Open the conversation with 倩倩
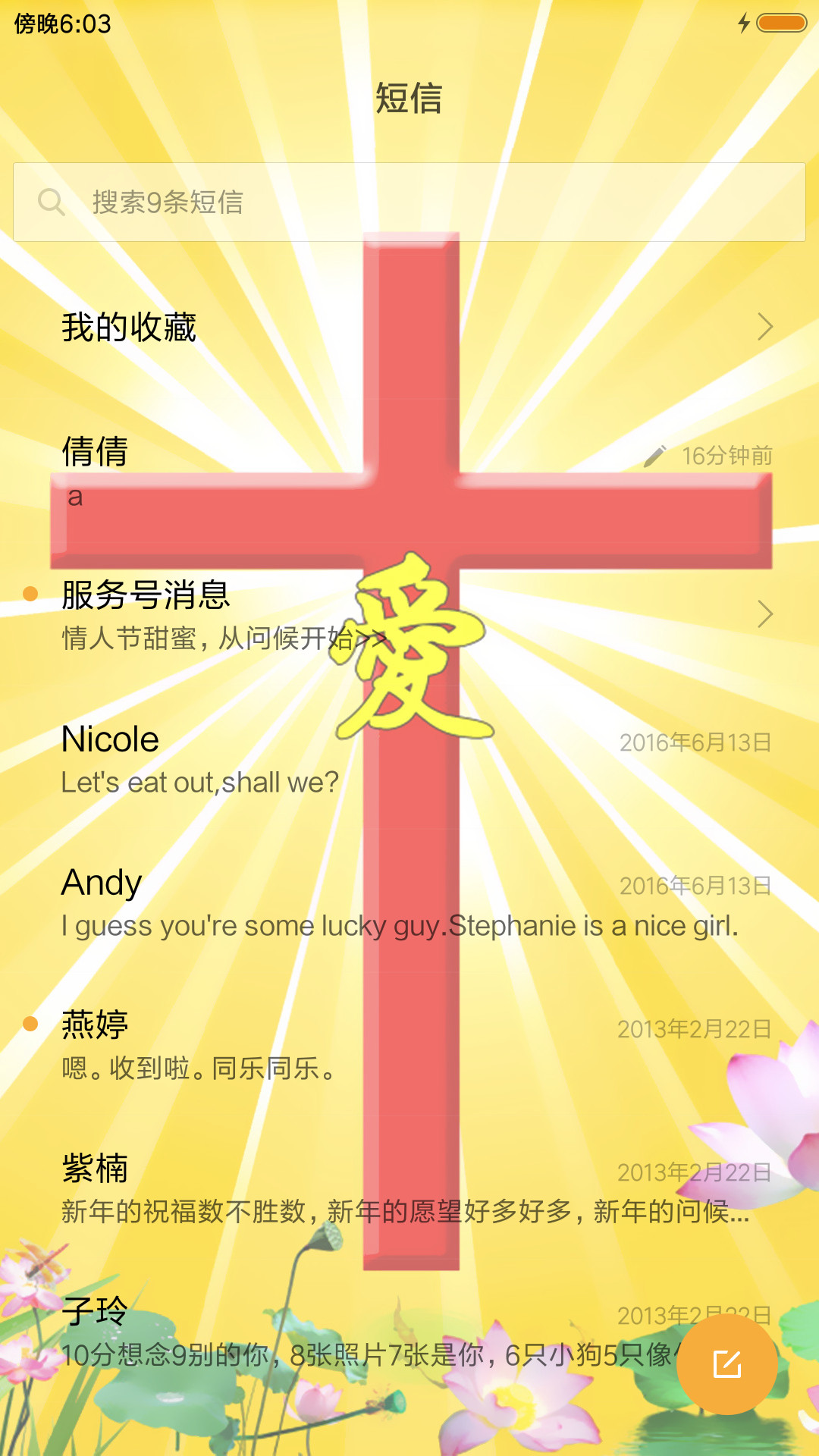This screenshot has width=819, height=1456. [409, 471]
